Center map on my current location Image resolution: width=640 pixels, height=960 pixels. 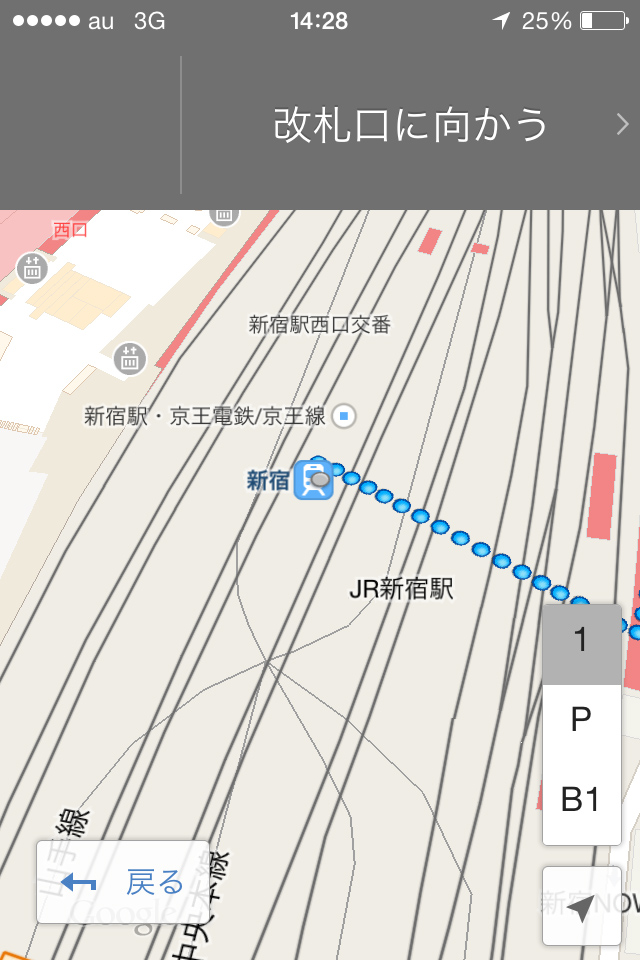581,906
